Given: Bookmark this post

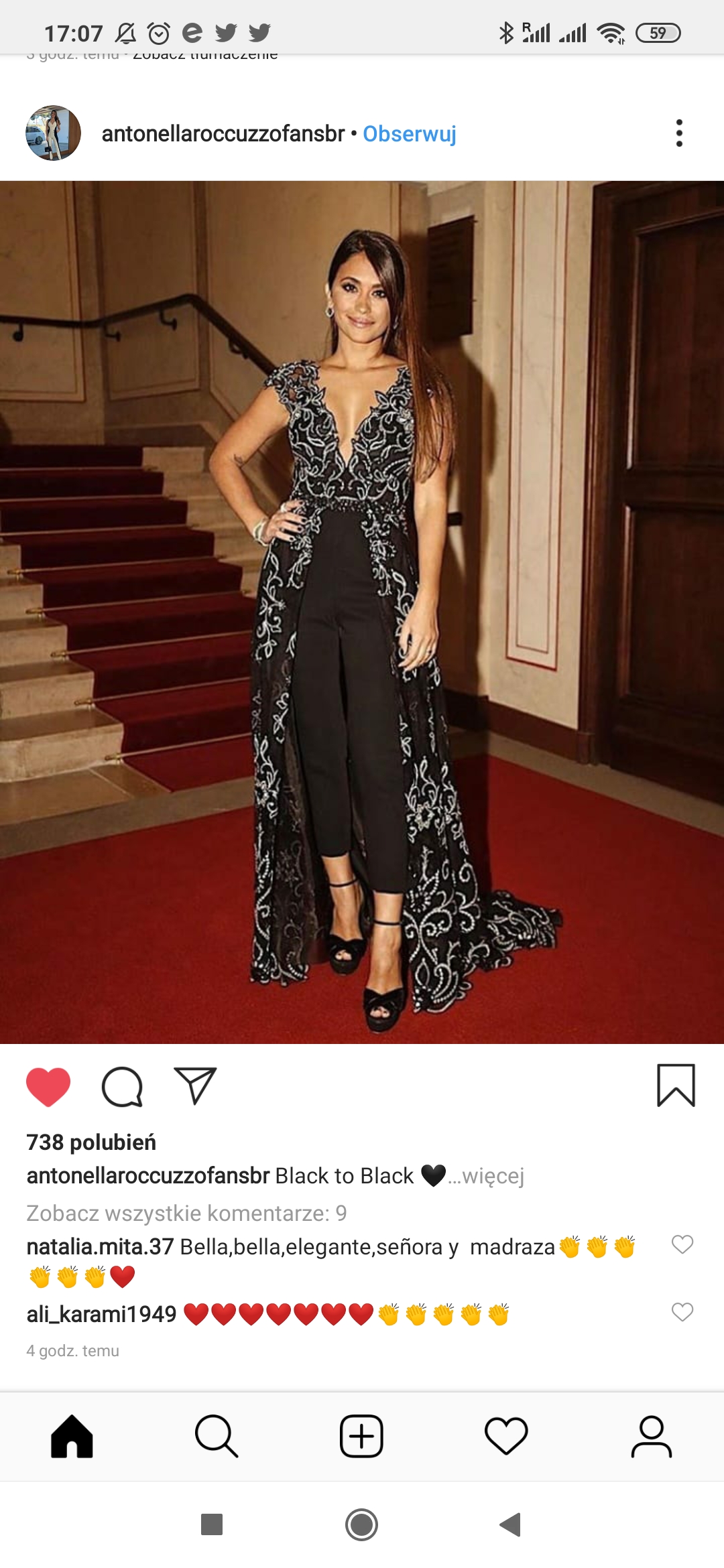Looking at the screenshot, I should (676, 1086).
